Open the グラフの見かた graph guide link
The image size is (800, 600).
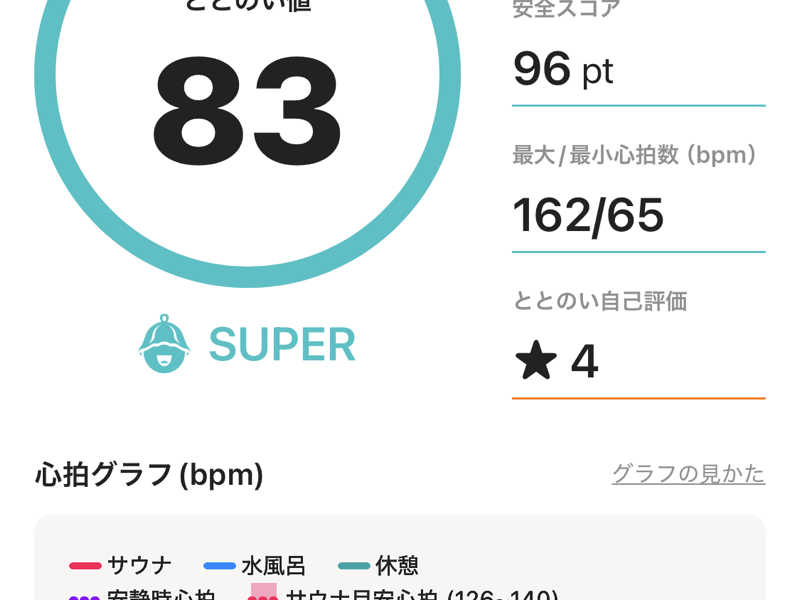688,473
